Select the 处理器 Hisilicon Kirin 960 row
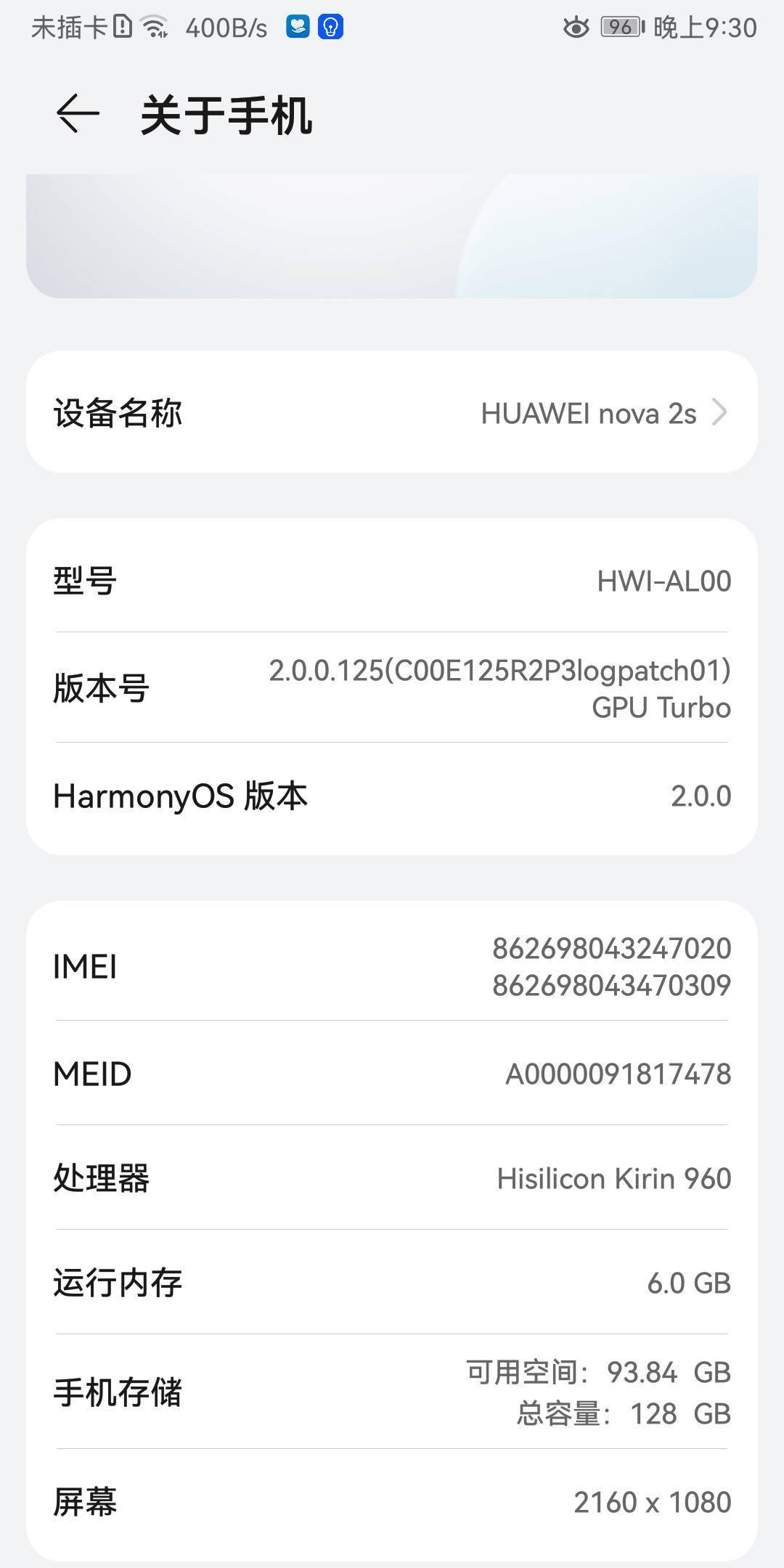This screenshot has width=784, height=1568. point(392,1177)
